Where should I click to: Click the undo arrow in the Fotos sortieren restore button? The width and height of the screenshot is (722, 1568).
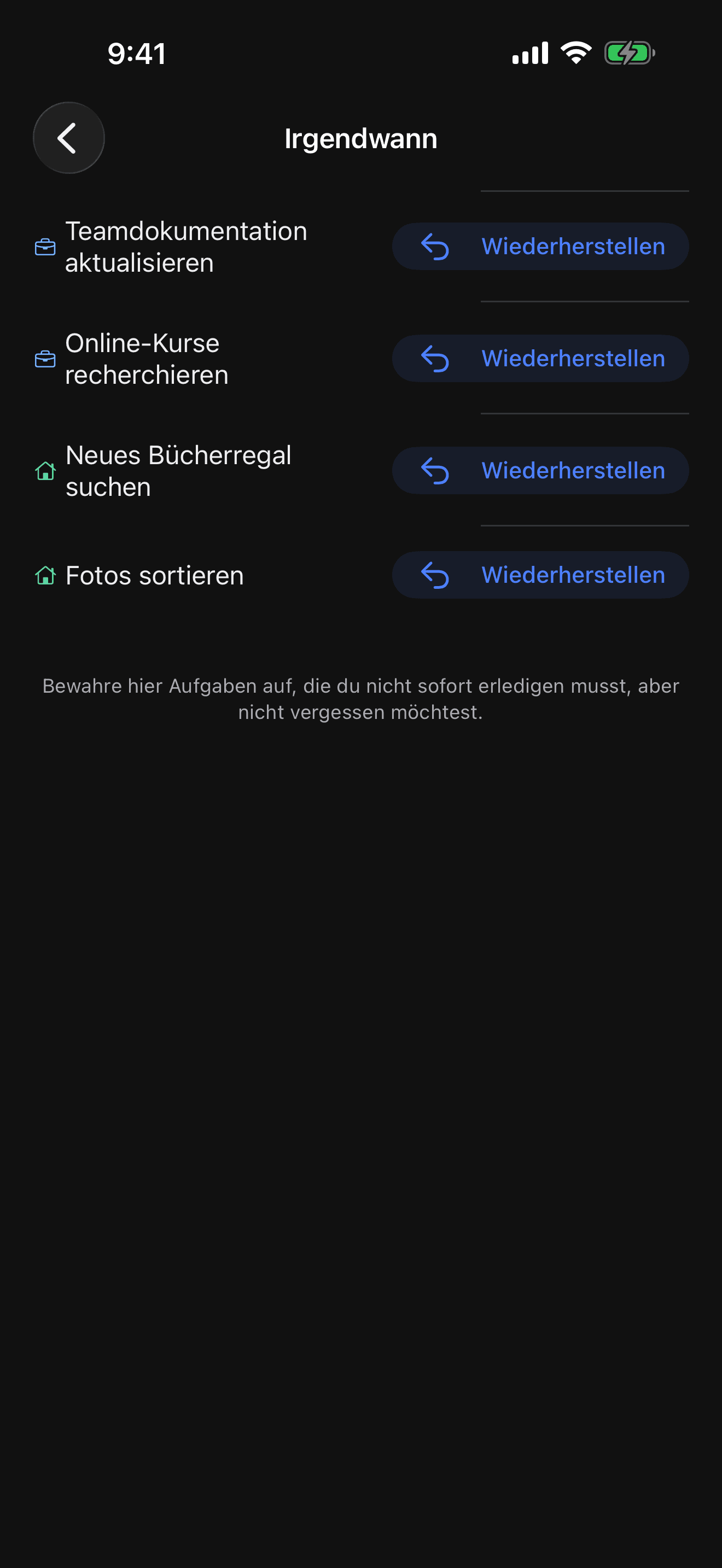[436, 575]
